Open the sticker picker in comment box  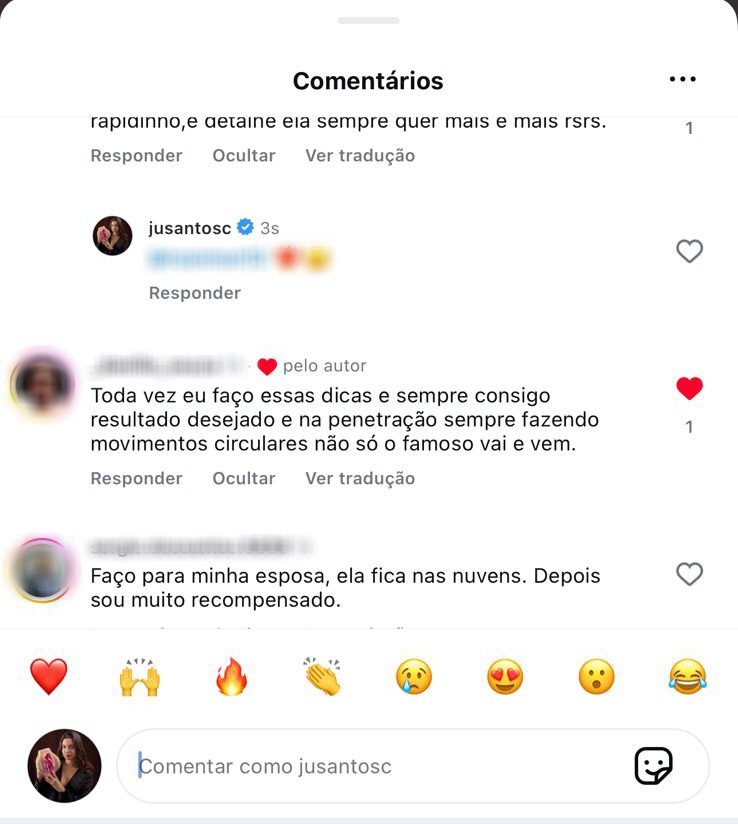pos(653,767)
